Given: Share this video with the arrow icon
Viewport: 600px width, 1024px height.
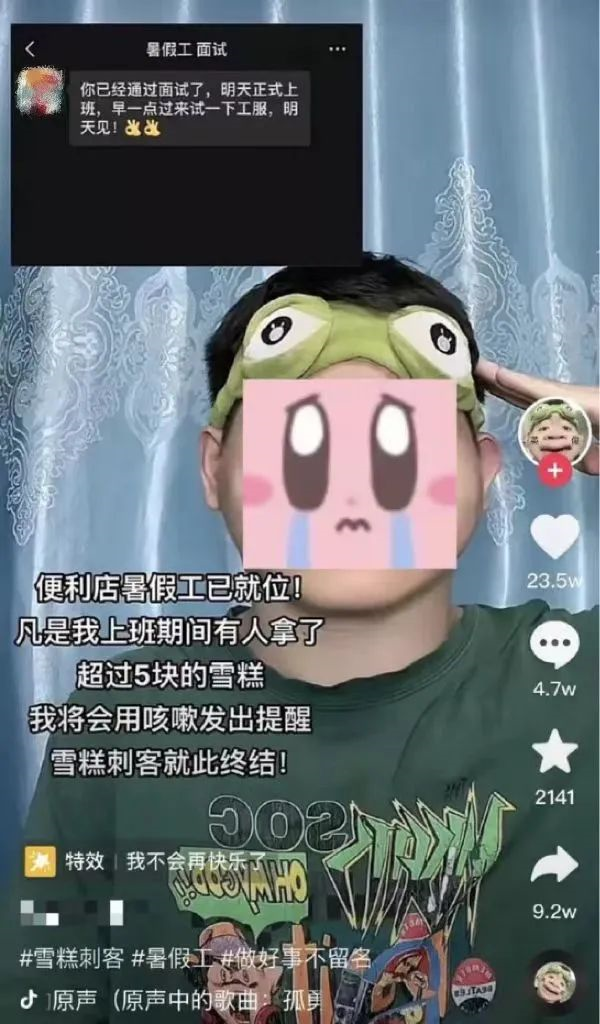Looking at the screenshot, I should [x=554, y=864].
